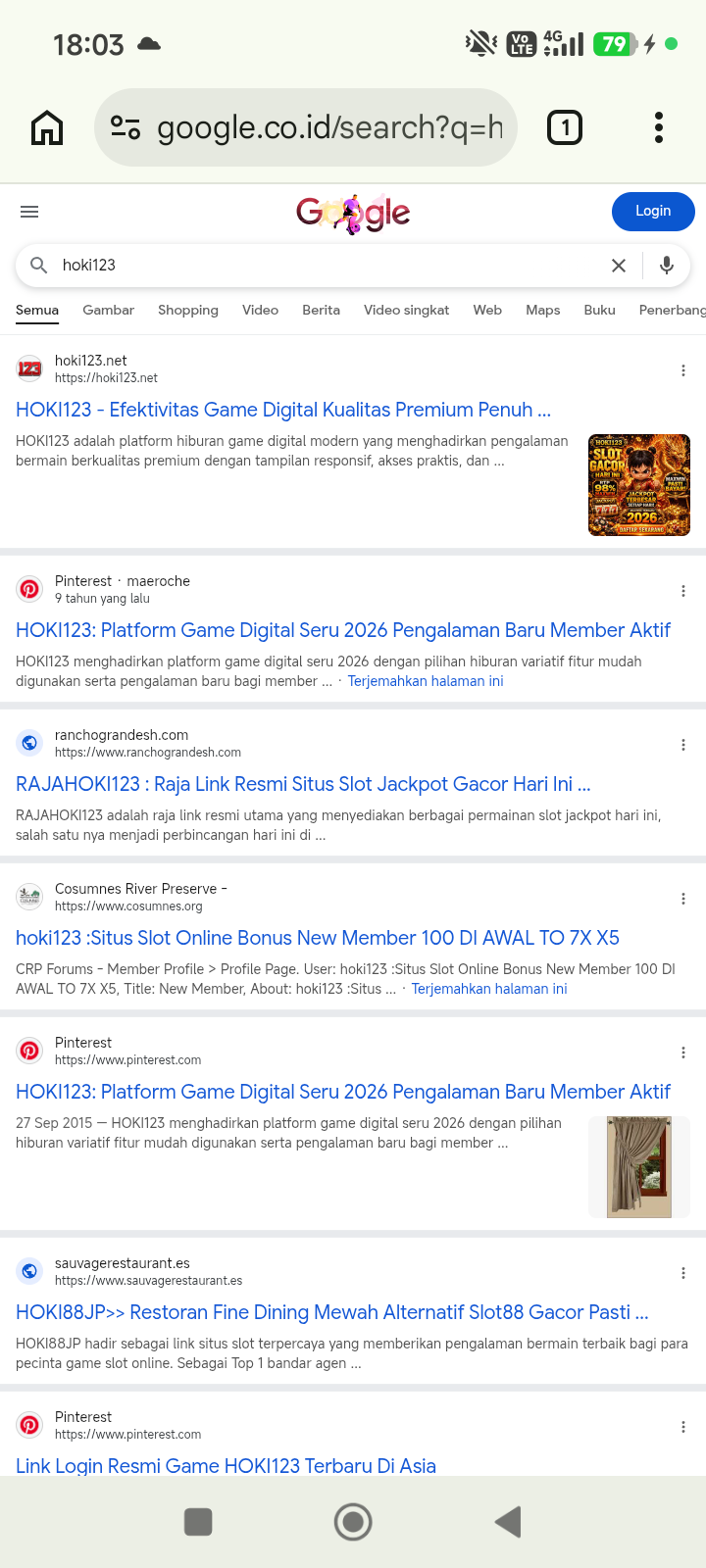
Task: Open the RAJAHOKI123 Raja Link Resmi result
Action: point(303,784)
